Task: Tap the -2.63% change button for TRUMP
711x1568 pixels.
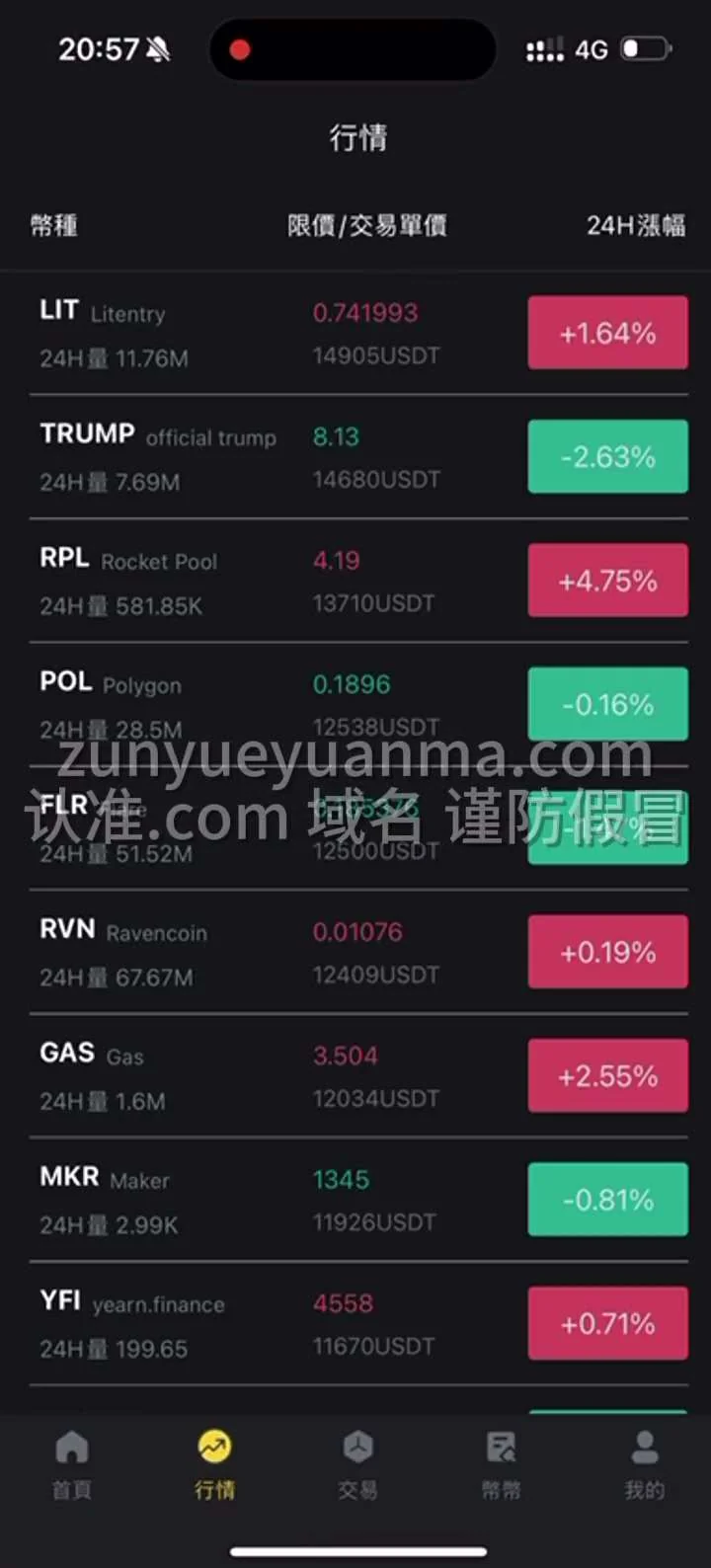Action: pos(607,457)
